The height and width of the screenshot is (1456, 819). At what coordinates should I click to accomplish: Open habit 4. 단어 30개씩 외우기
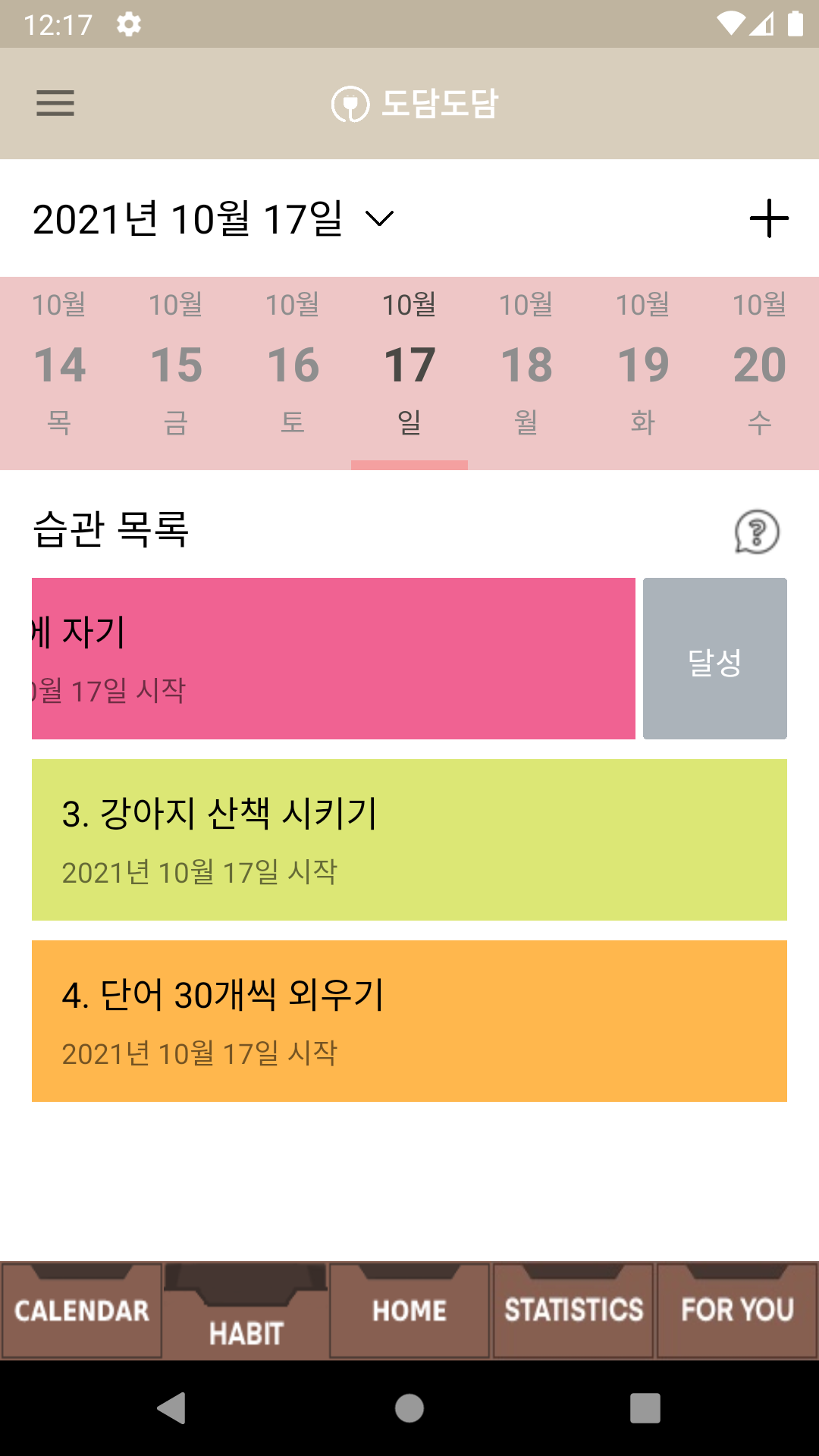tap(409, 1021)
